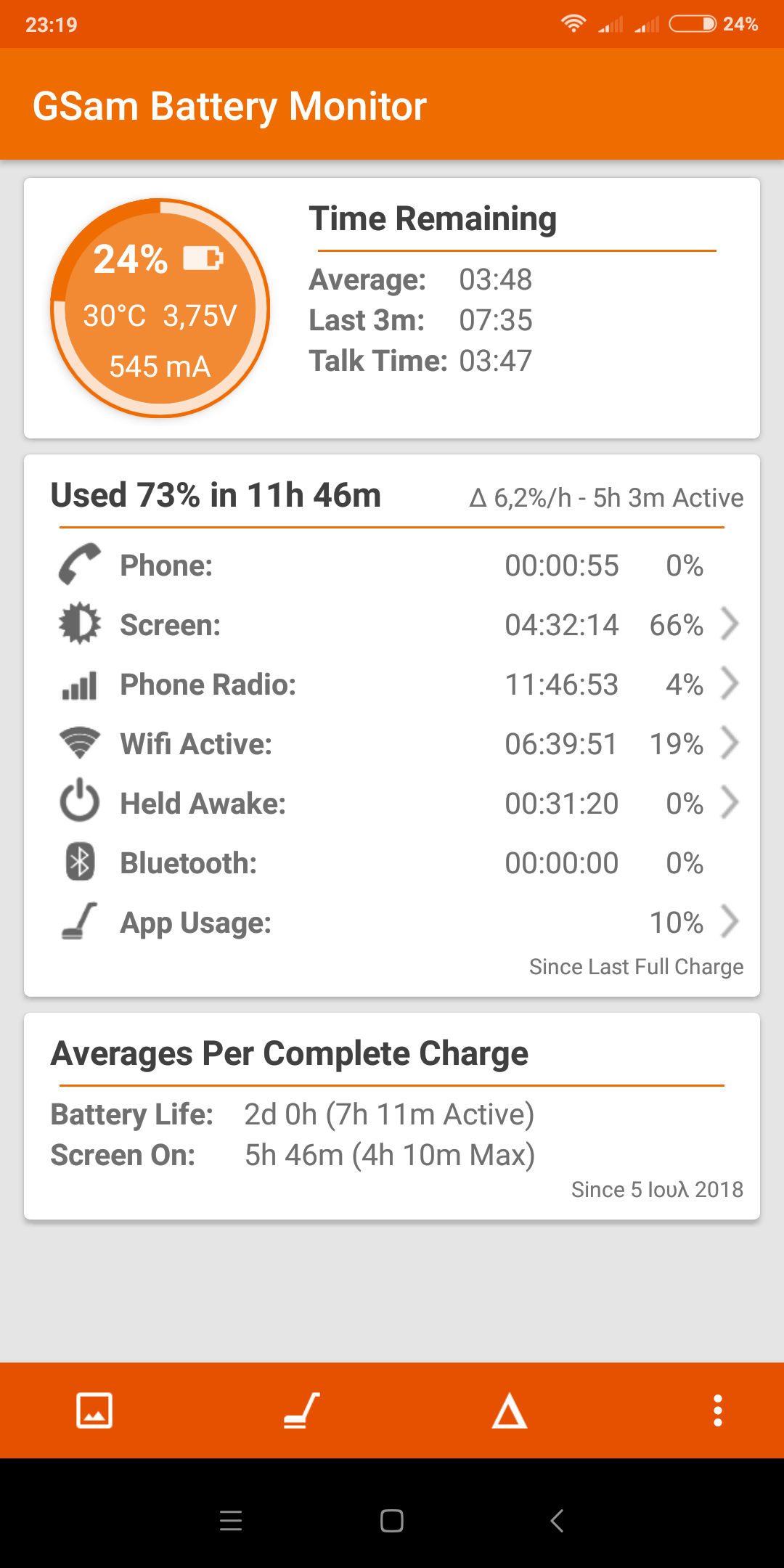This screenshot has width=784, height=1568.
Task: View Wifi Active breakdown
Action: pos(729,743)
